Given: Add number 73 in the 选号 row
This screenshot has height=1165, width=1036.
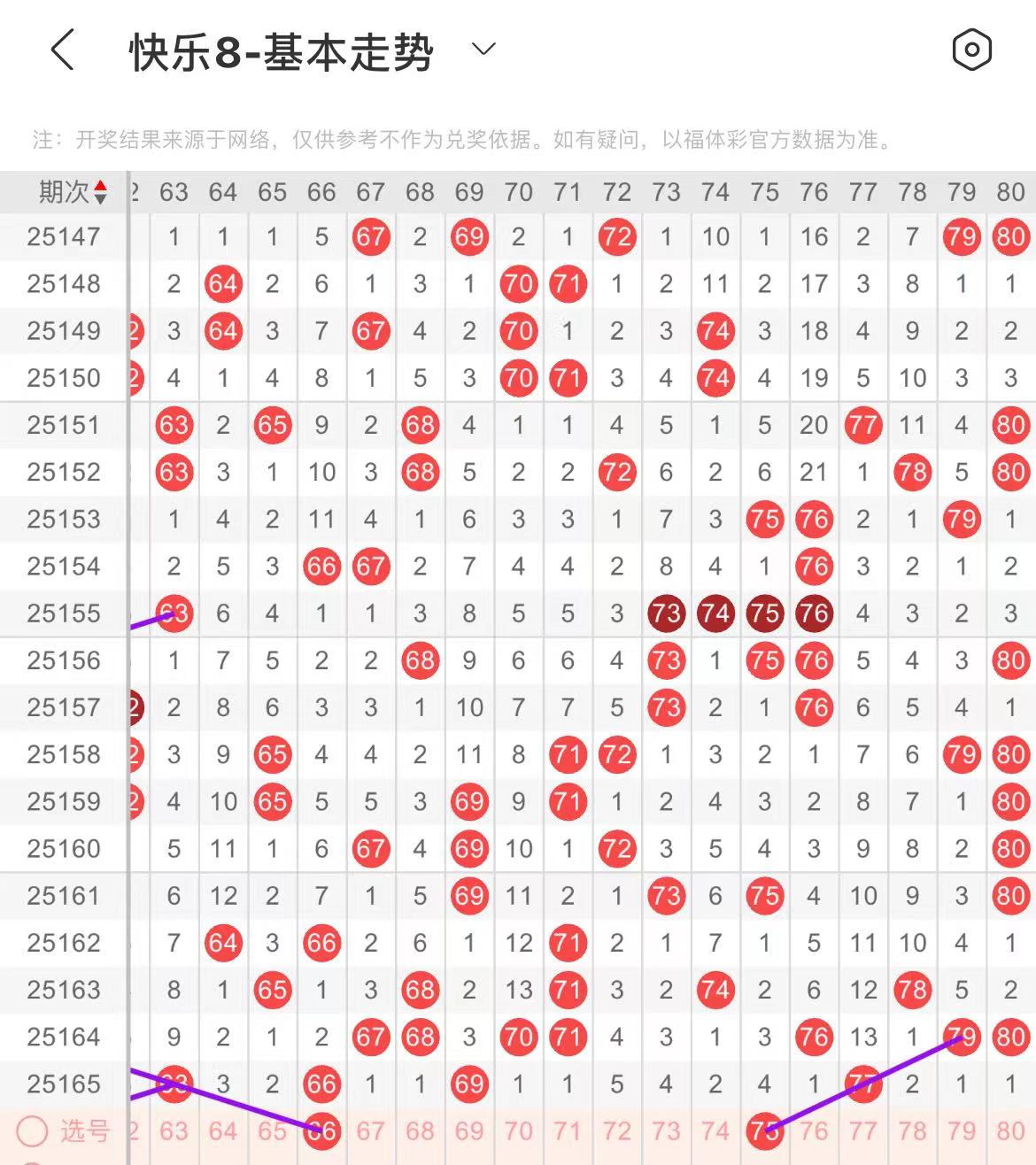Looking at the screenshot, I should (x=666, y=1131).
